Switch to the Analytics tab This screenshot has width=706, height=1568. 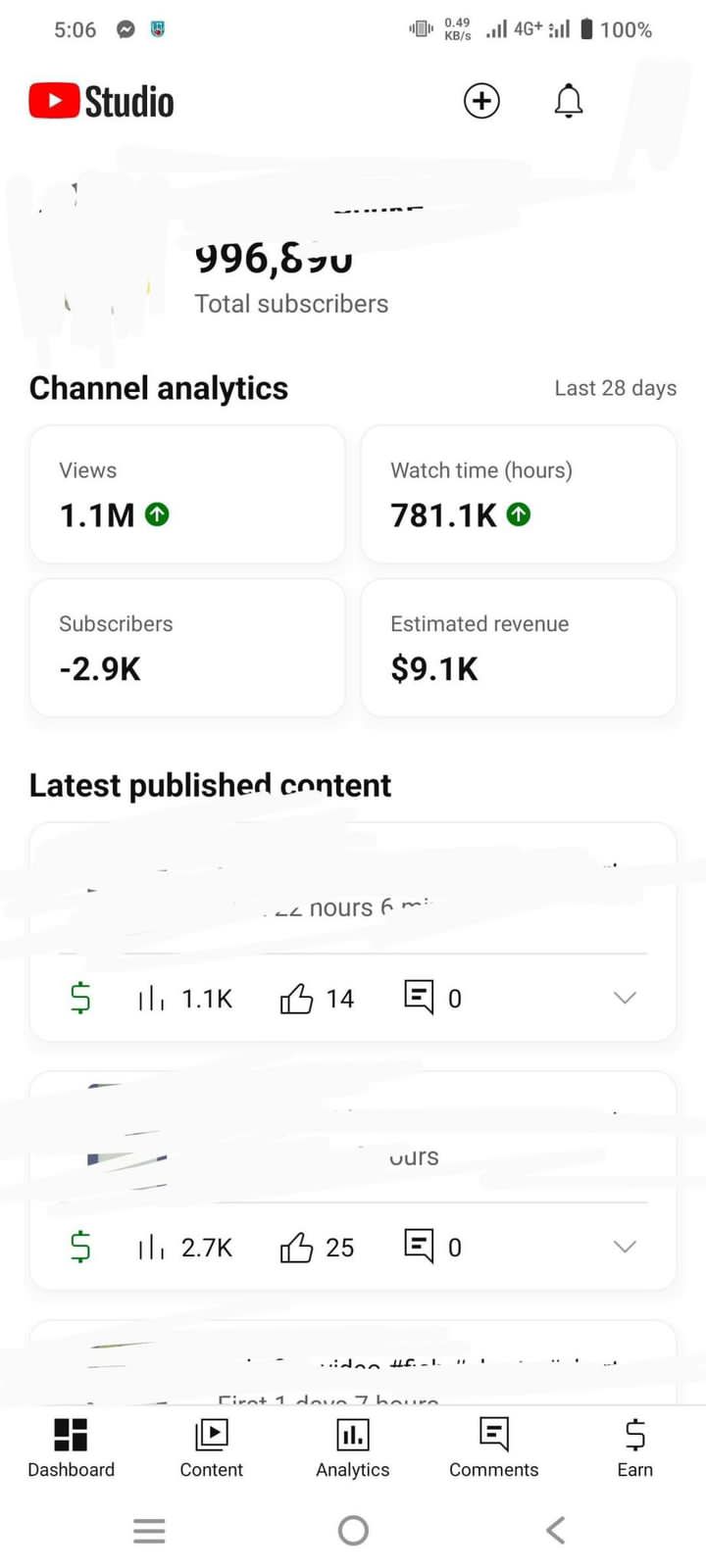coord(352,1447)
